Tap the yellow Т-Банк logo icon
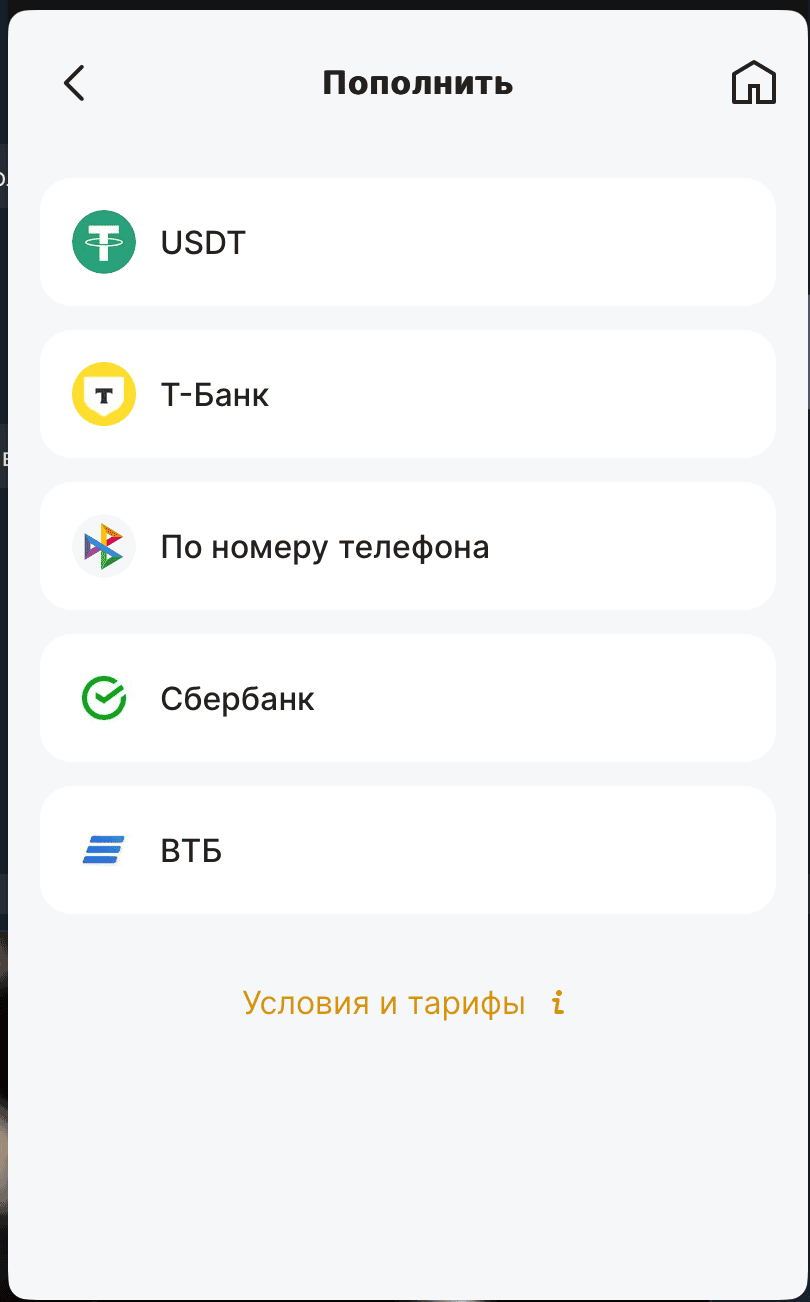Viewport: 810px width, 1302px height. (103, 394)
